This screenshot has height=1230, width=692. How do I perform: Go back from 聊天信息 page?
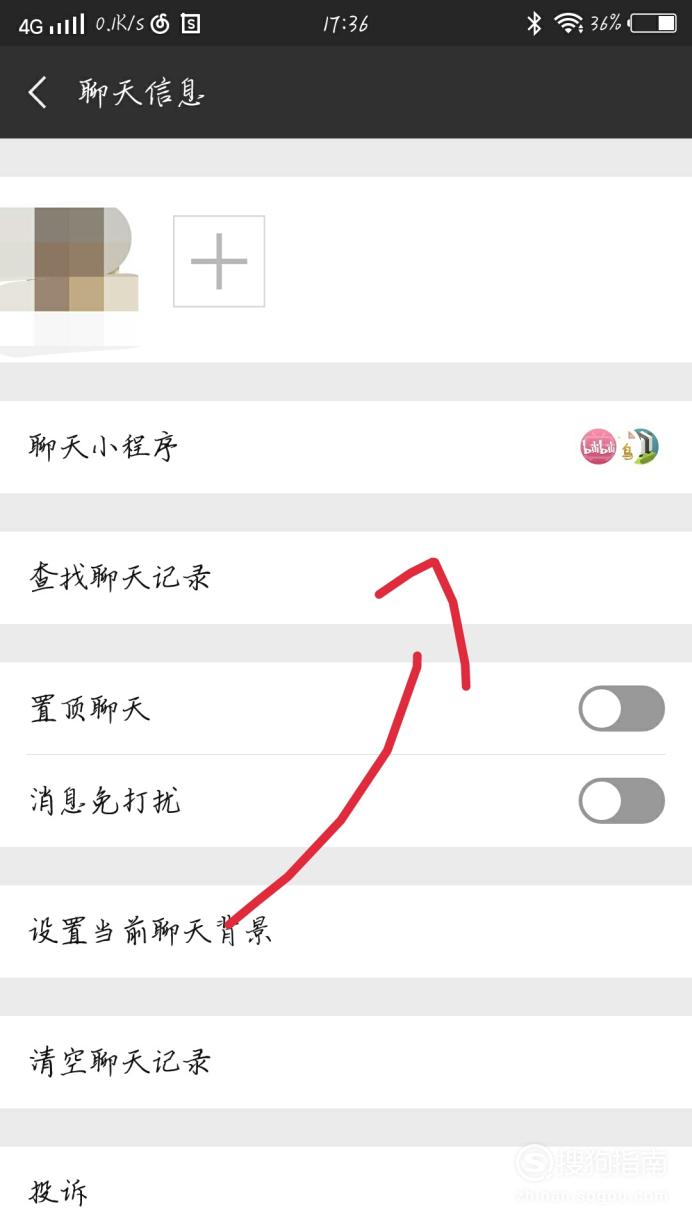(x=38, y=93)
